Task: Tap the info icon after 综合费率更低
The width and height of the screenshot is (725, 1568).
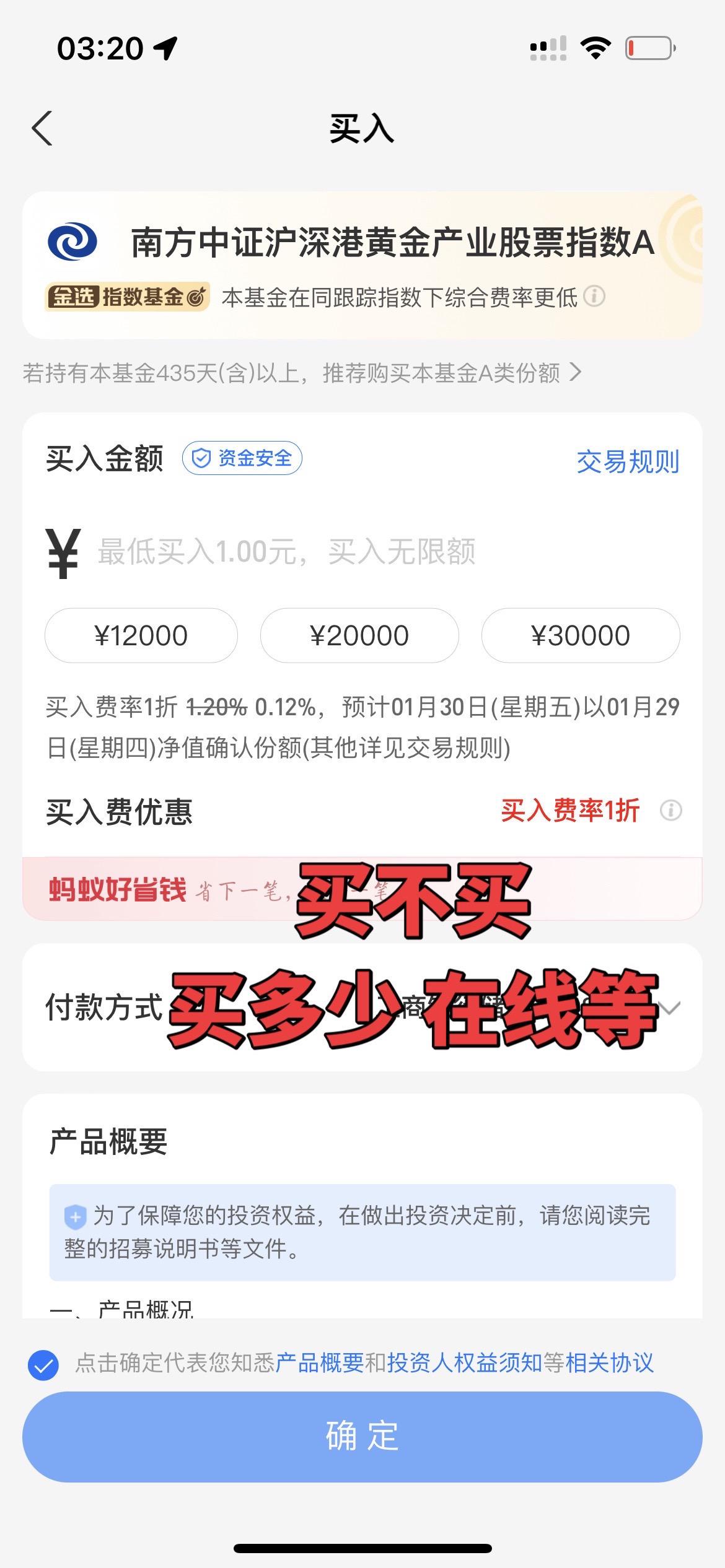Action: tap(594, 297)
